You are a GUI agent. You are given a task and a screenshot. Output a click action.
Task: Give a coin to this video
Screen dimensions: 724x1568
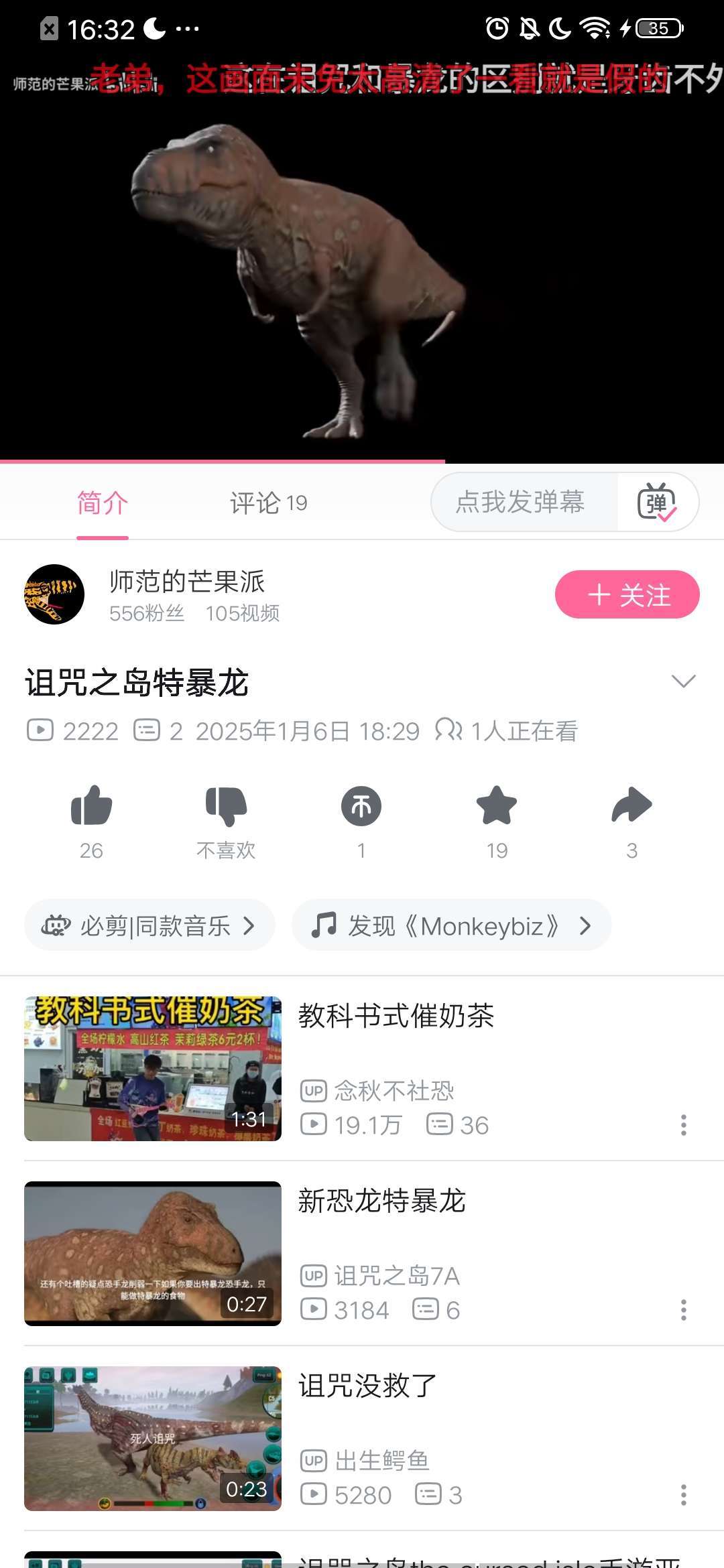click(361, 806)
